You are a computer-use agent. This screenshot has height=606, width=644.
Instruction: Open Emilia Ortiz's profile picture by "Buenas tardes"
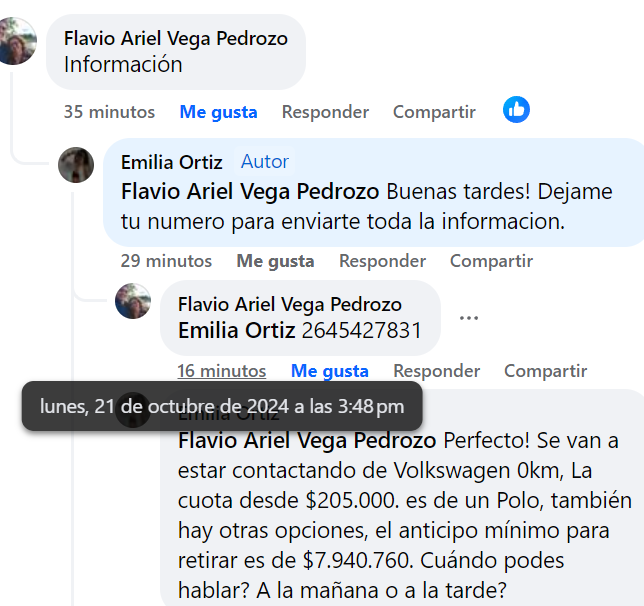[x=76, y=165]
